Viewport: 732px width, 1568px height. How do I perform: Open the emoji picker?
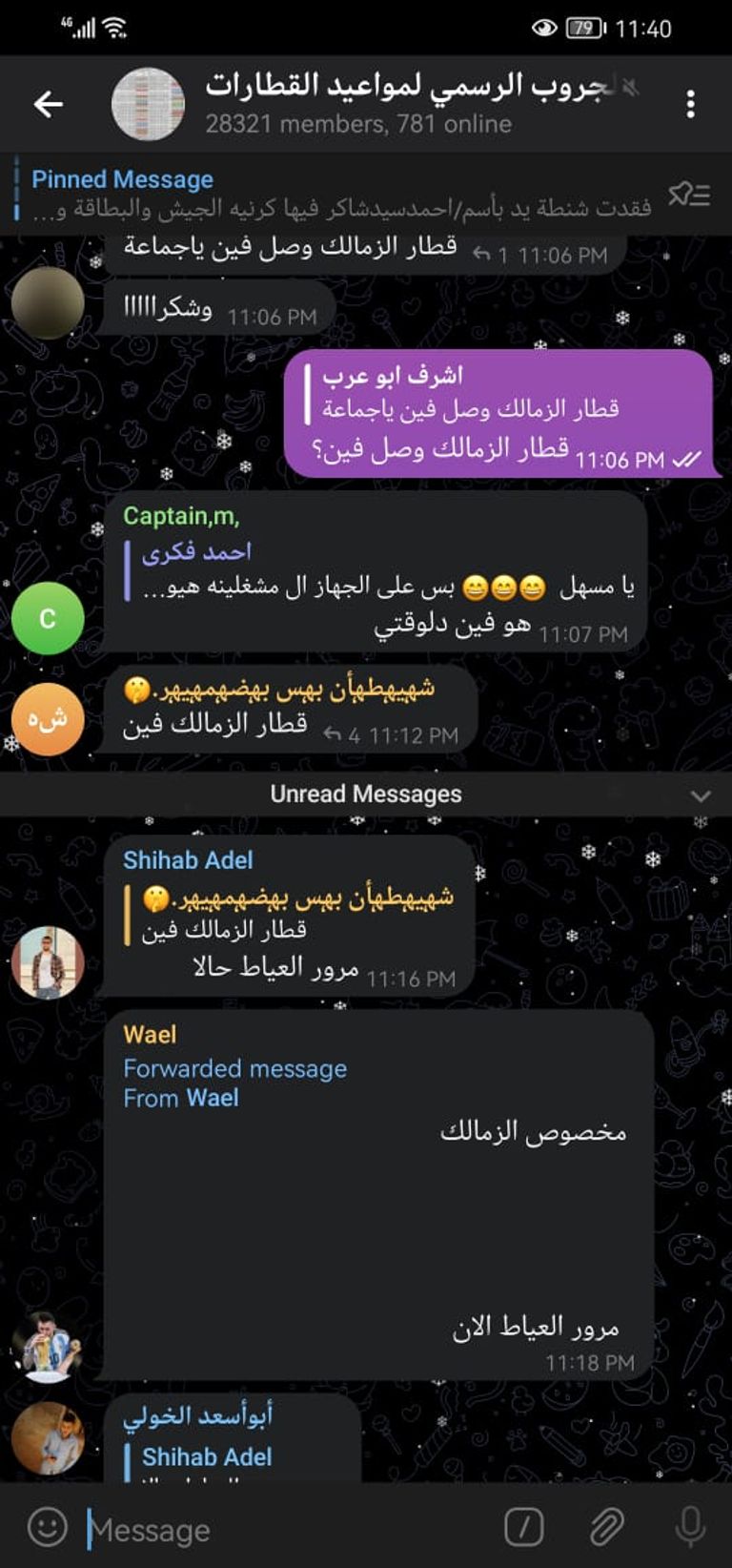[x=47, y=1528]
